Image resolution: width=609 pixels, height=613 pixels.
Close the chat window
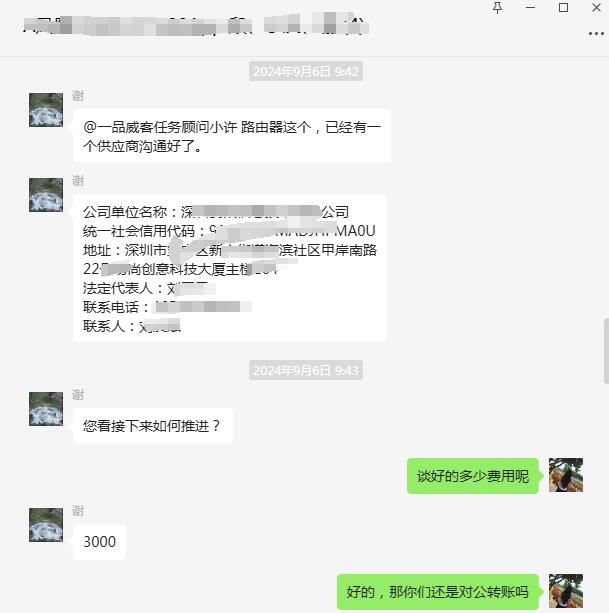click(x=595, y=8)
